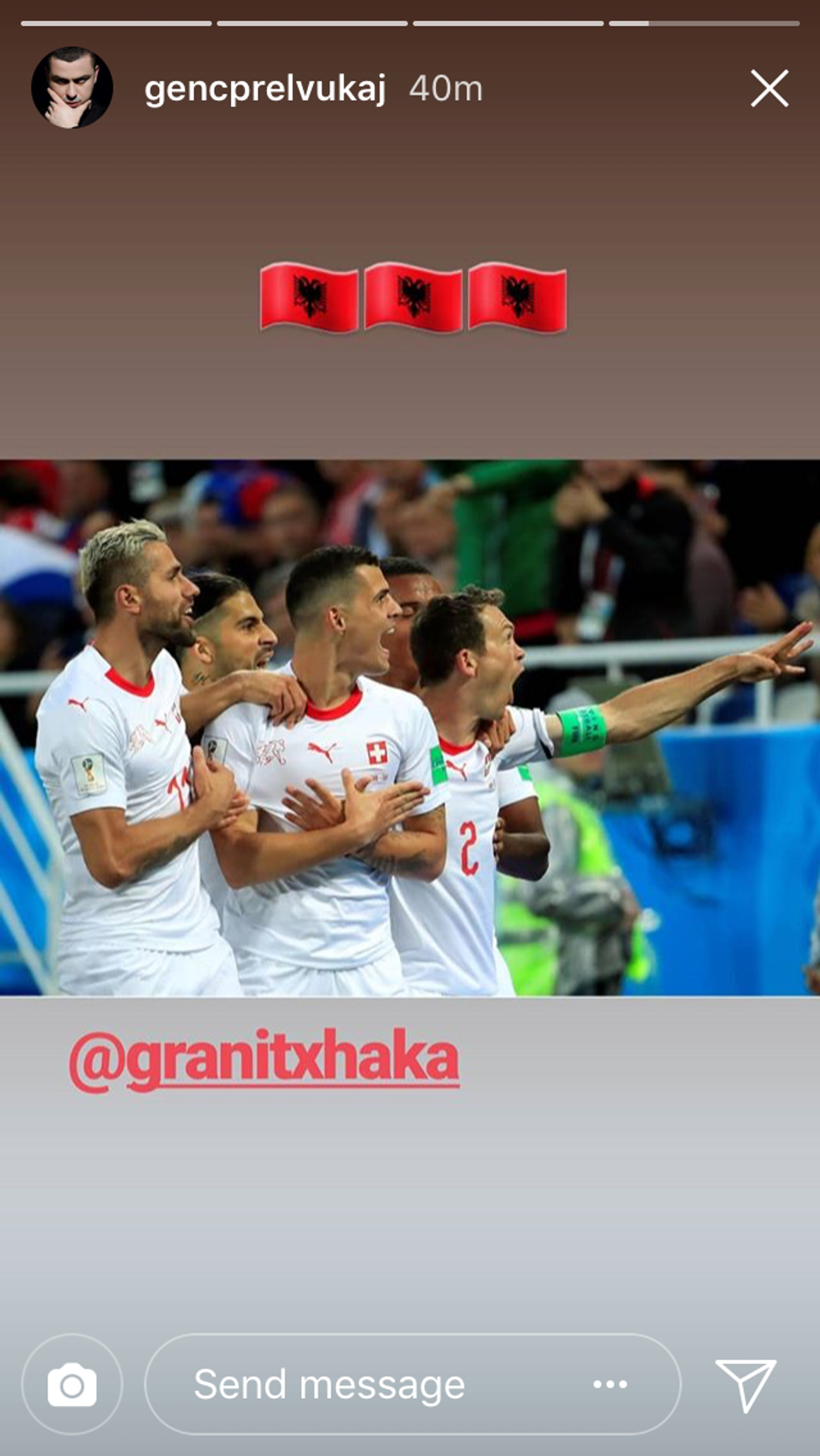The width and height of the screenshot is (820, 1456).
Task: Close the story viewer
Action: click(x=769, y=89)
